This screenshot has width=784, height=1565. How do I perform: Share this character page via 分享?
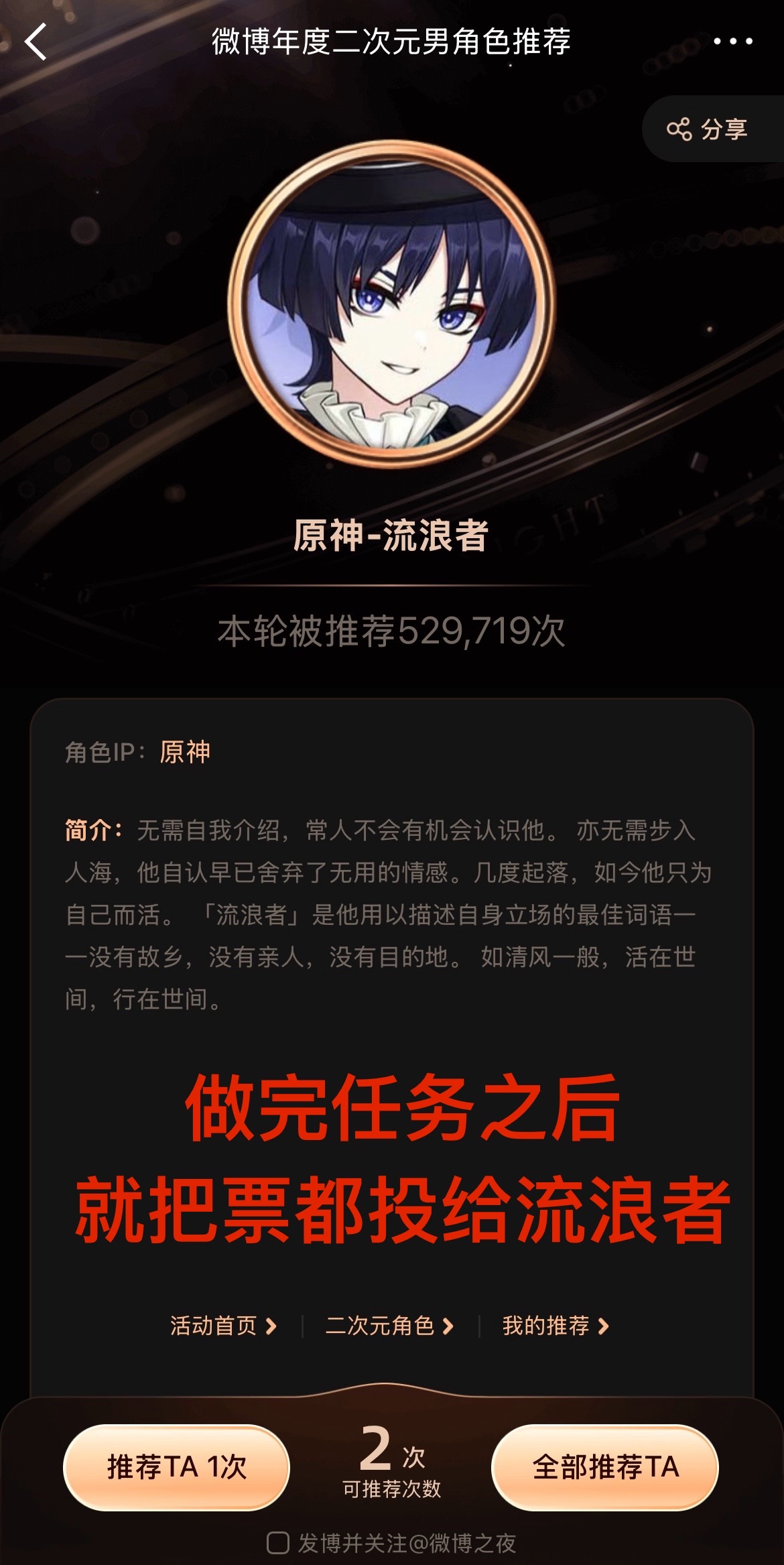[x=708, y=129]
